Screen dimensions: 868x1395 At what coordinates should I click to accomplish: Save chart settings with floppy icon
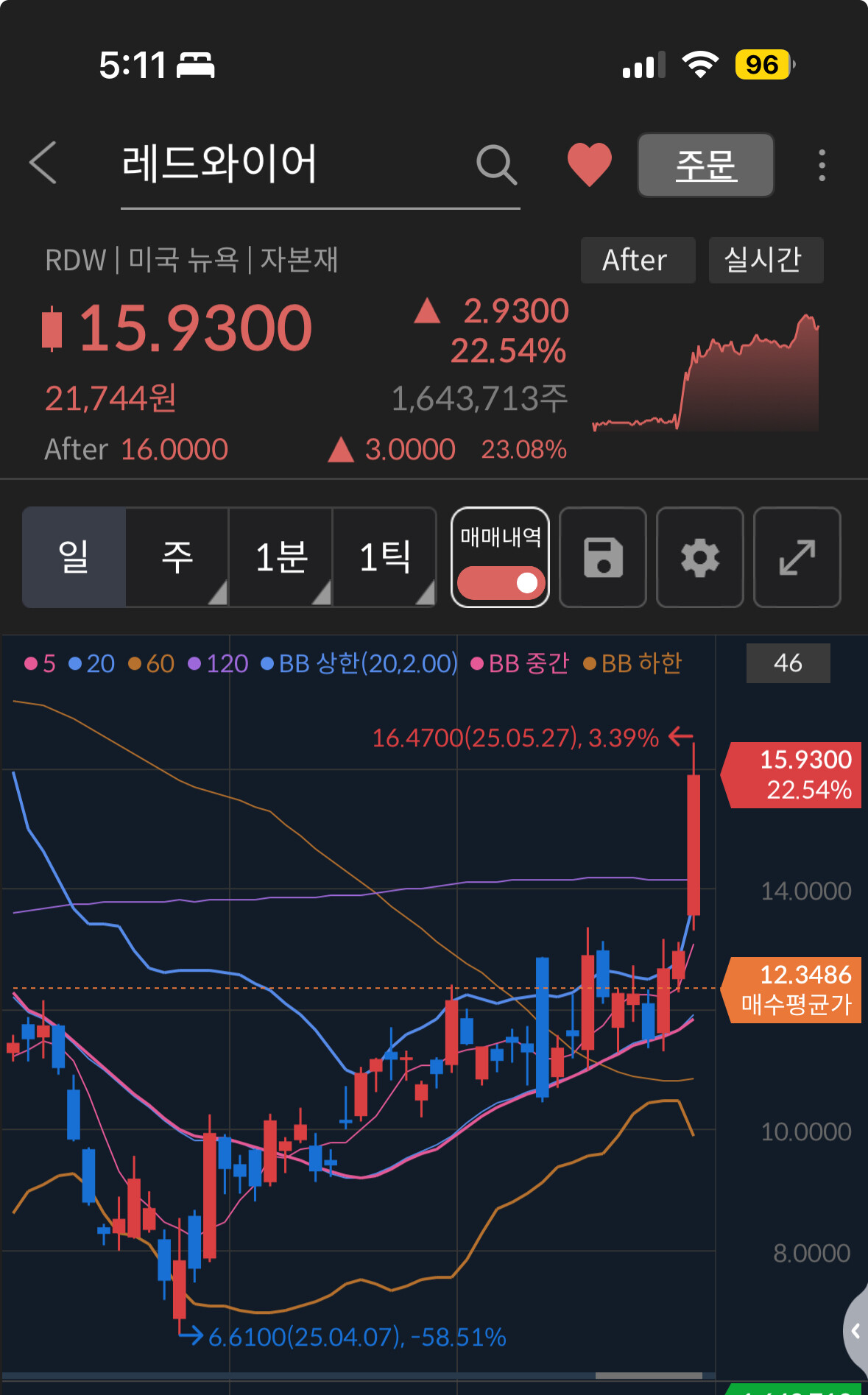[603, 557]
